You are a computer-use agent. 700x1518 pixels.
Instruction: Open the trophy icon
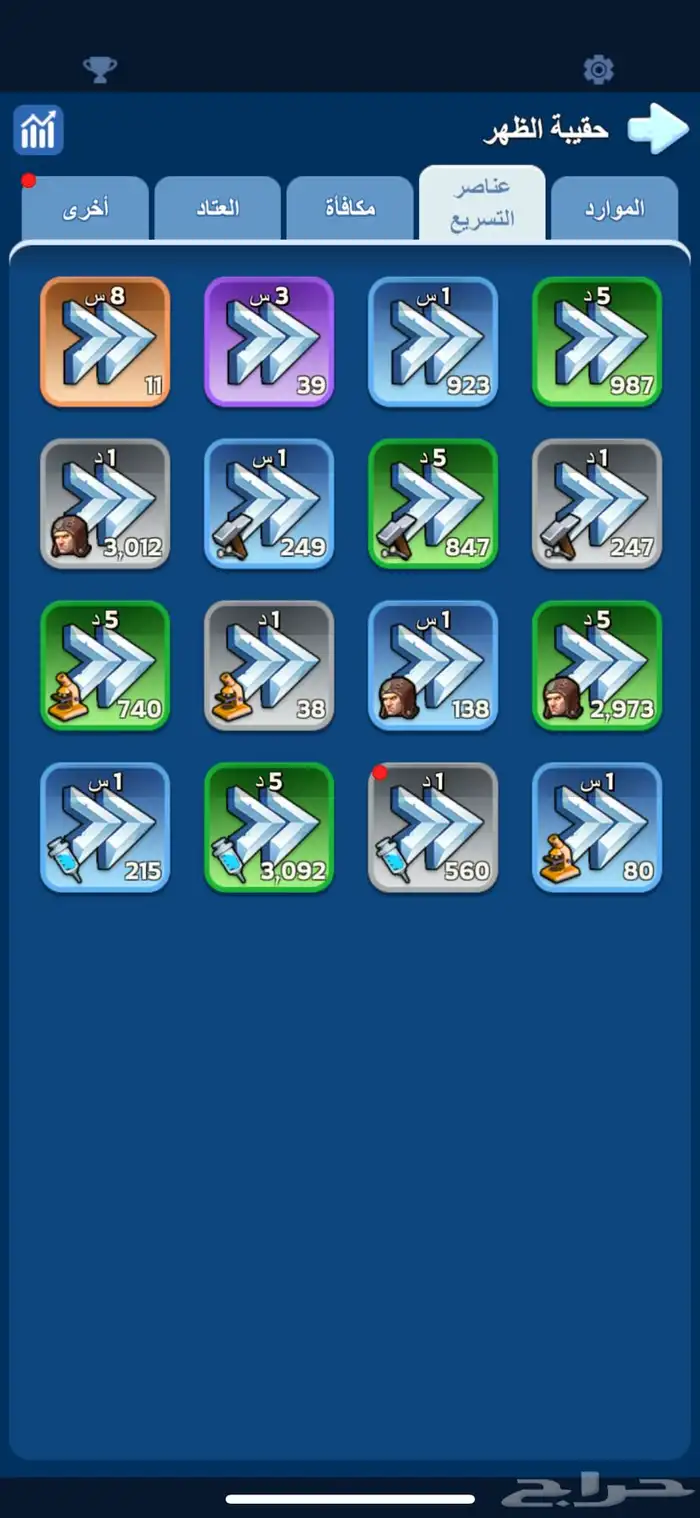pyautogui.click(x=99, y=69)
